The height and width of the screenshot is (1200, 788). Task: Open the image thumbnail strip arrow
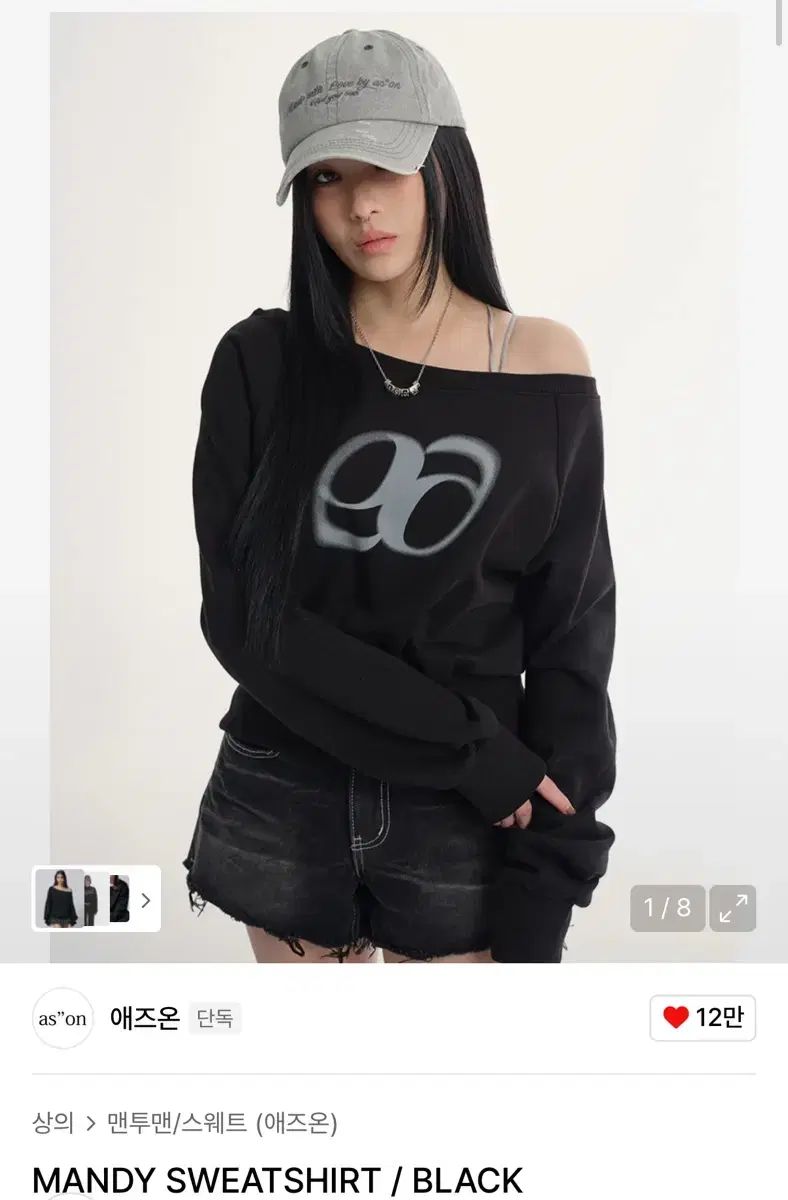tap(146, 899)
